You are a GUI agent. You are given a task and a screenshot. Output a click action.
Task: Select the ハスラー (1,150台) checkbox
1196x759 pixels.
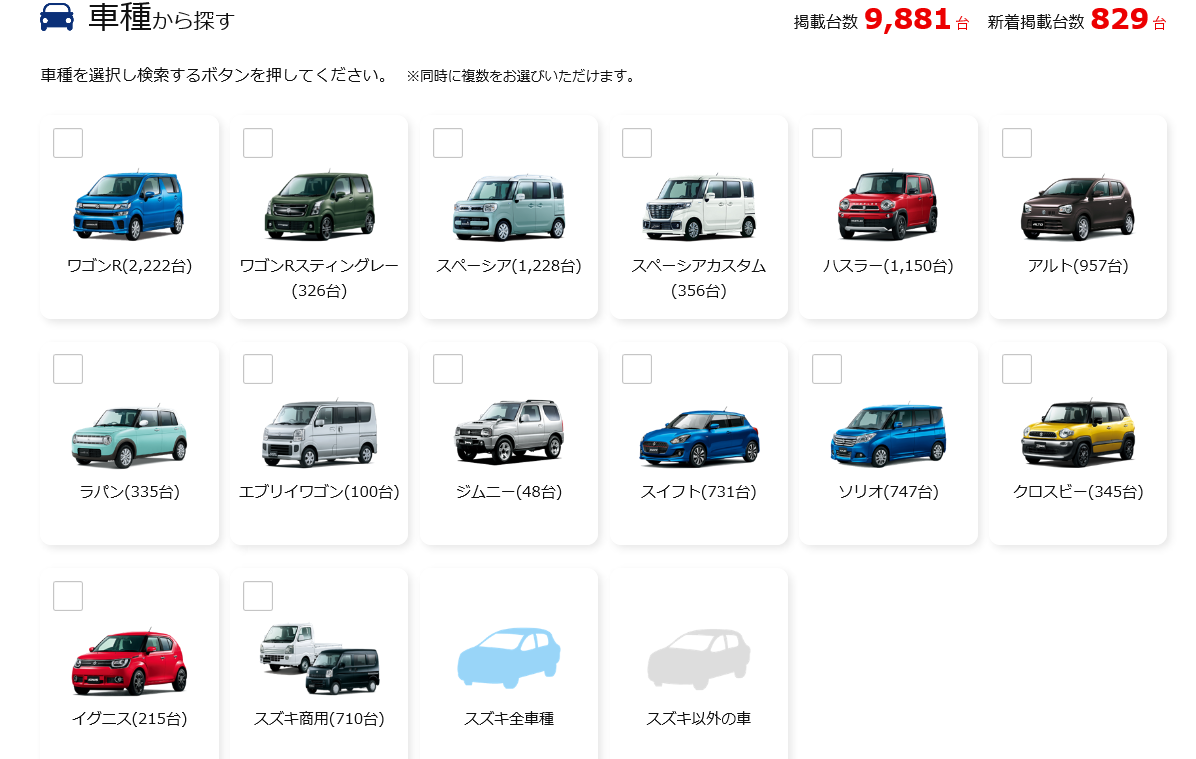point(827,143)
